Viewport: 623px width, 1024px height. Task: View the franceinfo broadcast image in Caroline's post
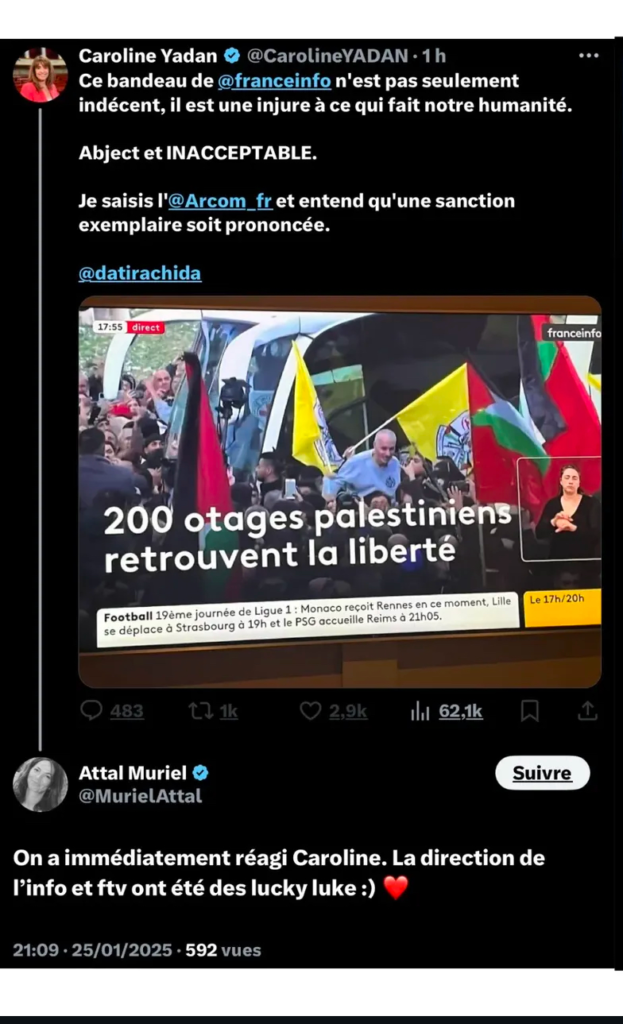(x=340, y=492)
